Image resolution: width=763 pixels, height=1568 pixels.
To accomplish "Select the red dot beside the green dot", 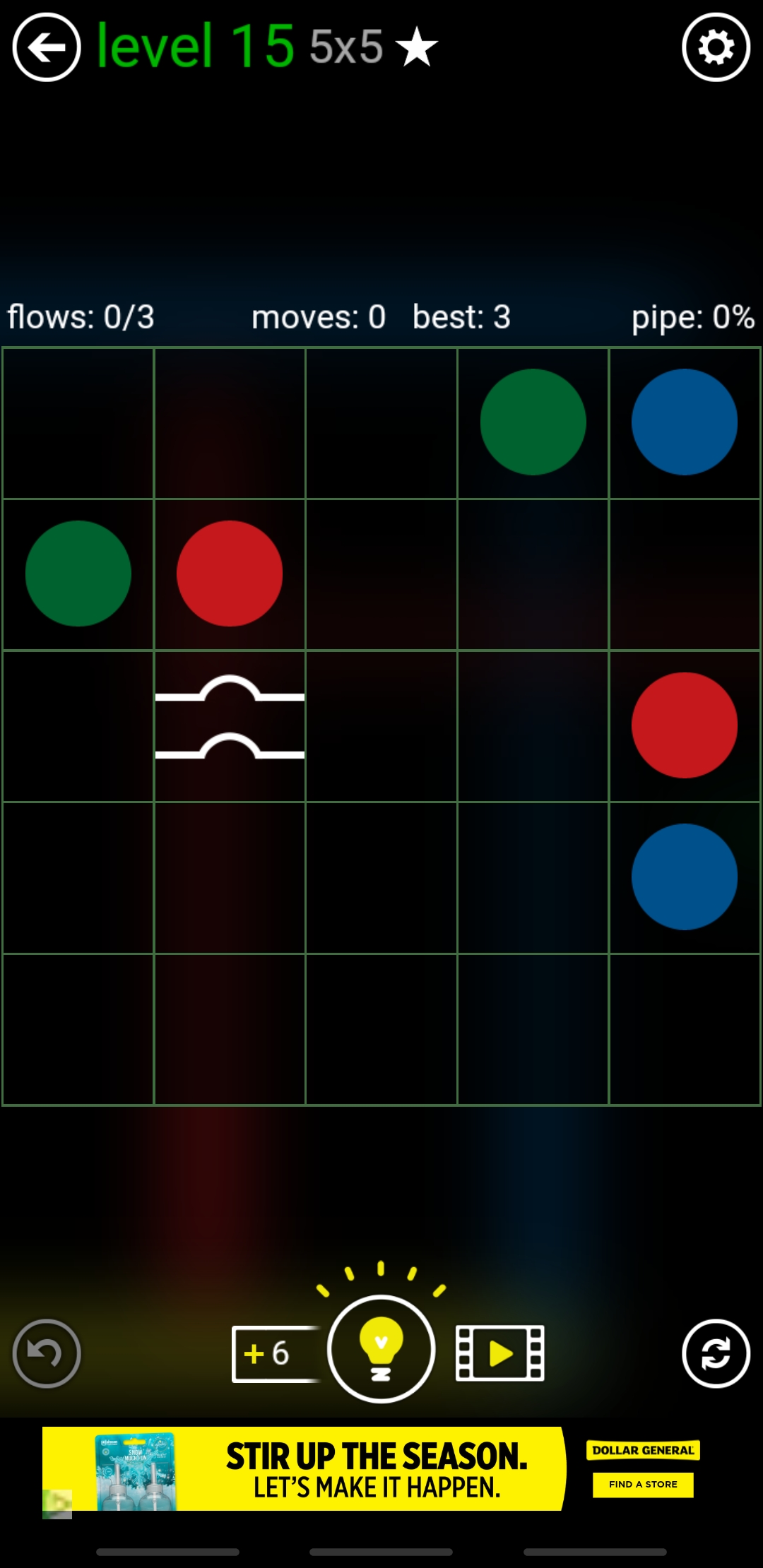I will pos(230,574).
